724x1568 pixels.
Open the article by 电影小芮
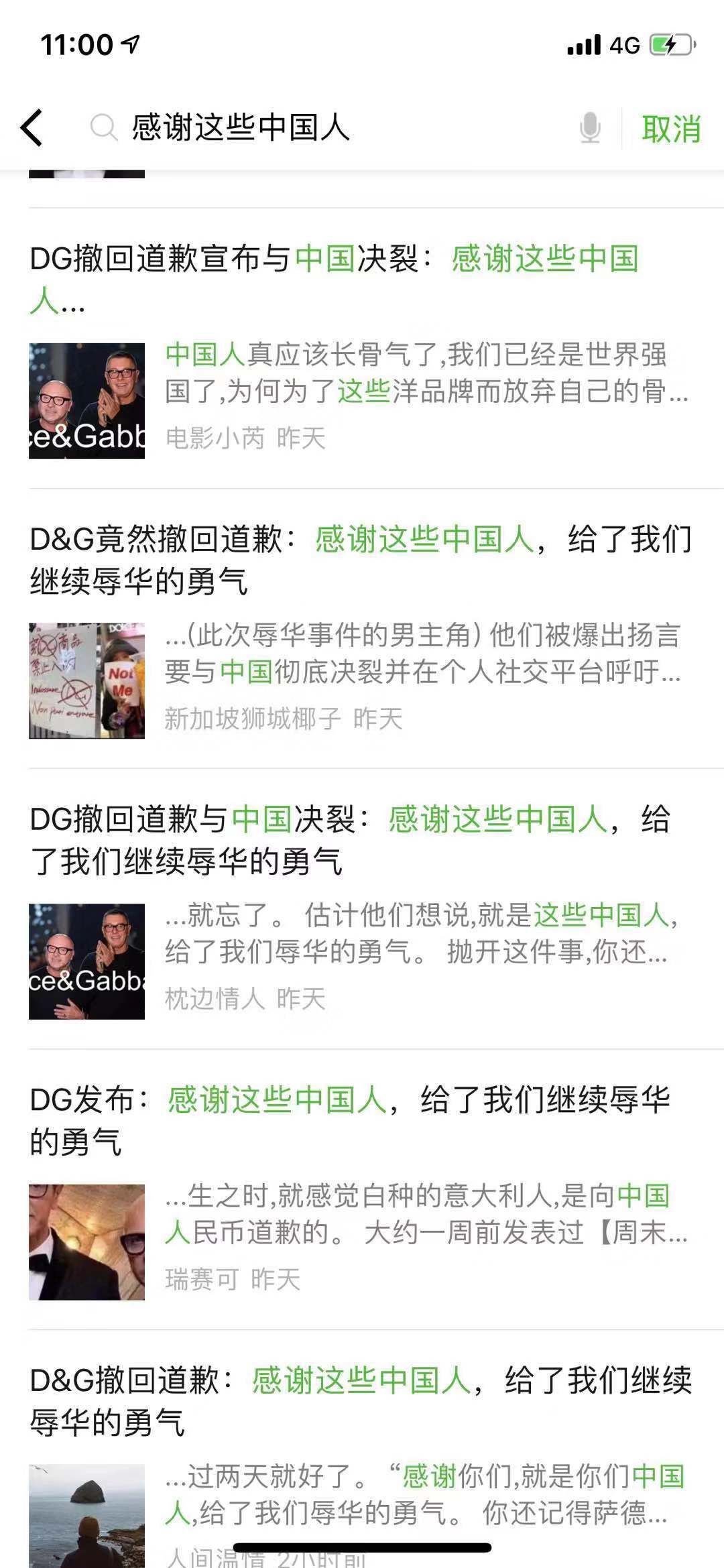(362, 349)
